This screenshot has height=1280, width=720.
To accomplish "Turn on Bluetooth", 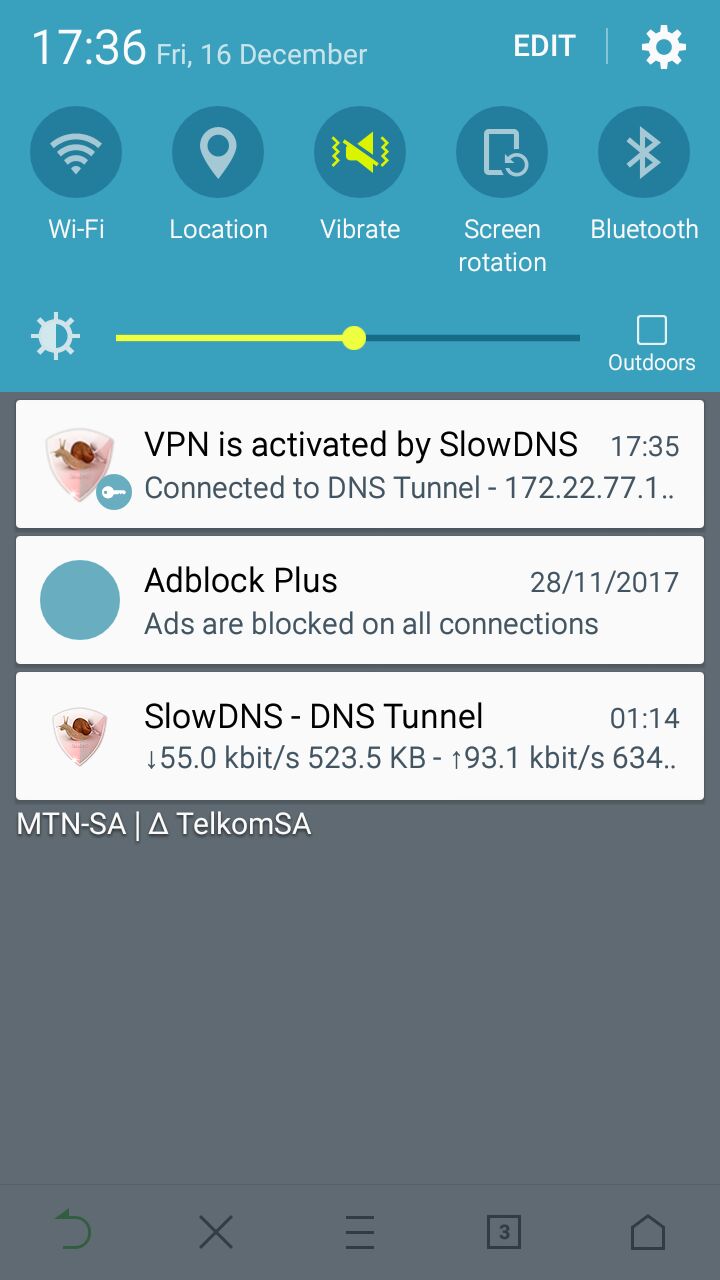I will coord(644,153).
